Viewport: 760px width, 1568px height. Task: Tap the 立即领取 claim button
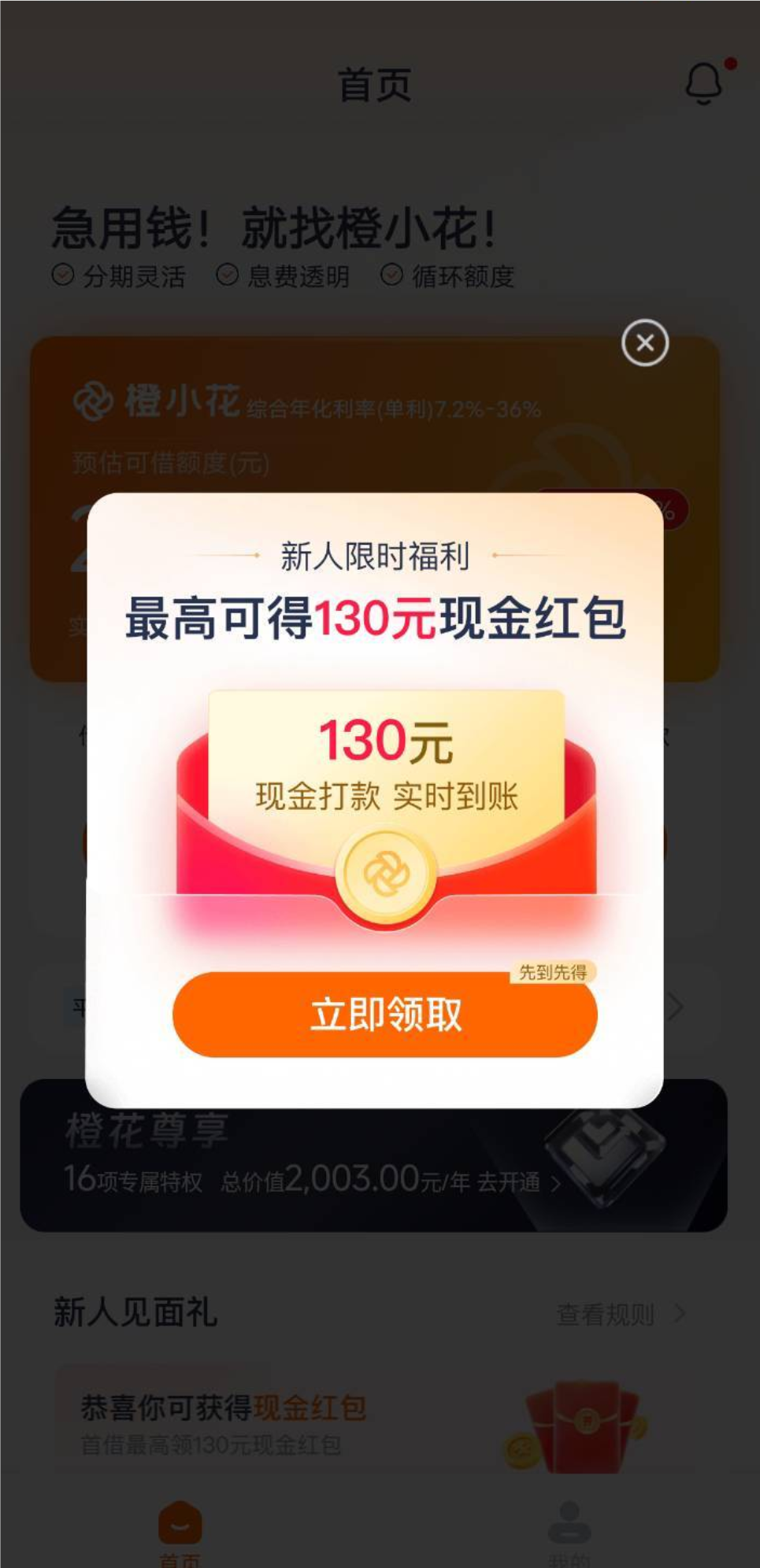point(384,1014)
